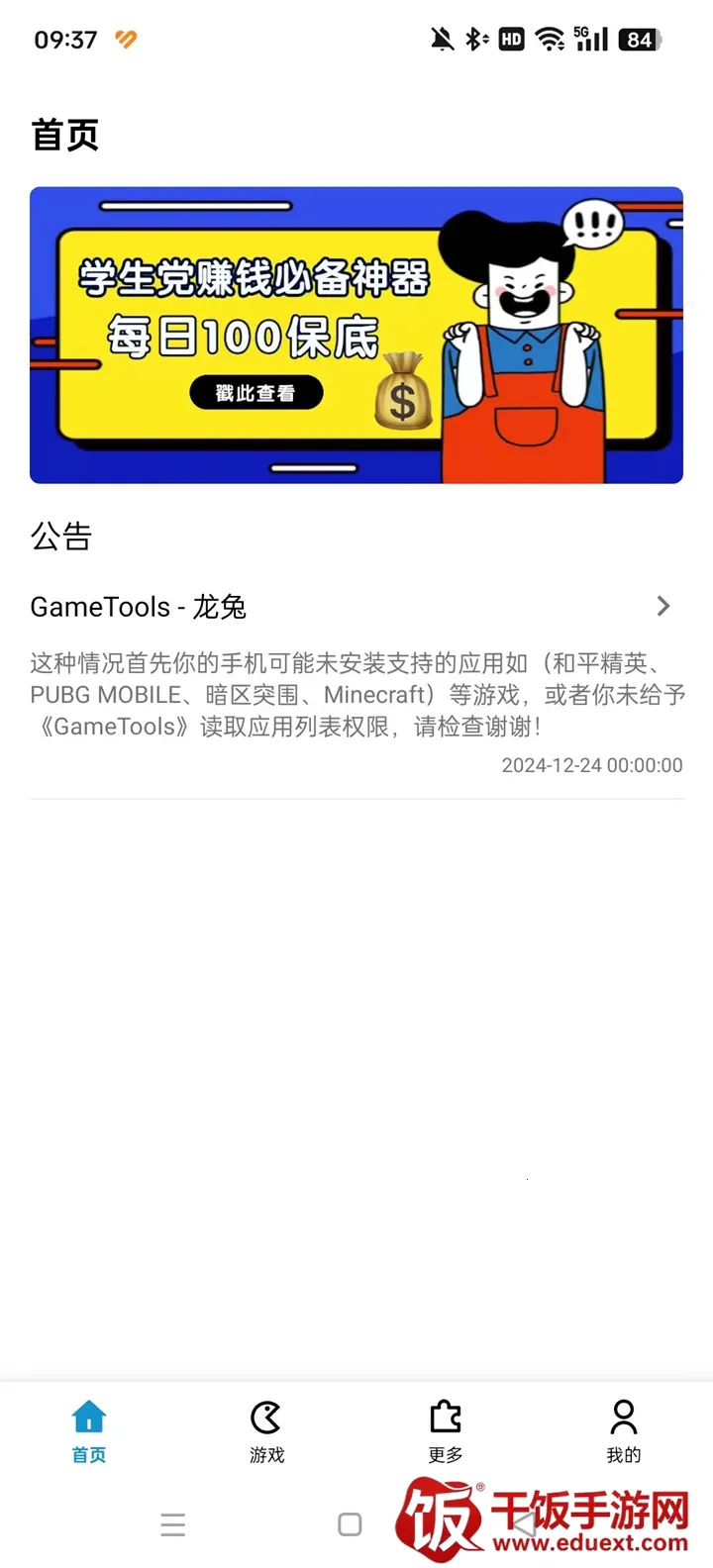Viewport: 713px width, 1568px height.
Task: Tap the Wi-Fi status icon
Action: pos(551,39)
